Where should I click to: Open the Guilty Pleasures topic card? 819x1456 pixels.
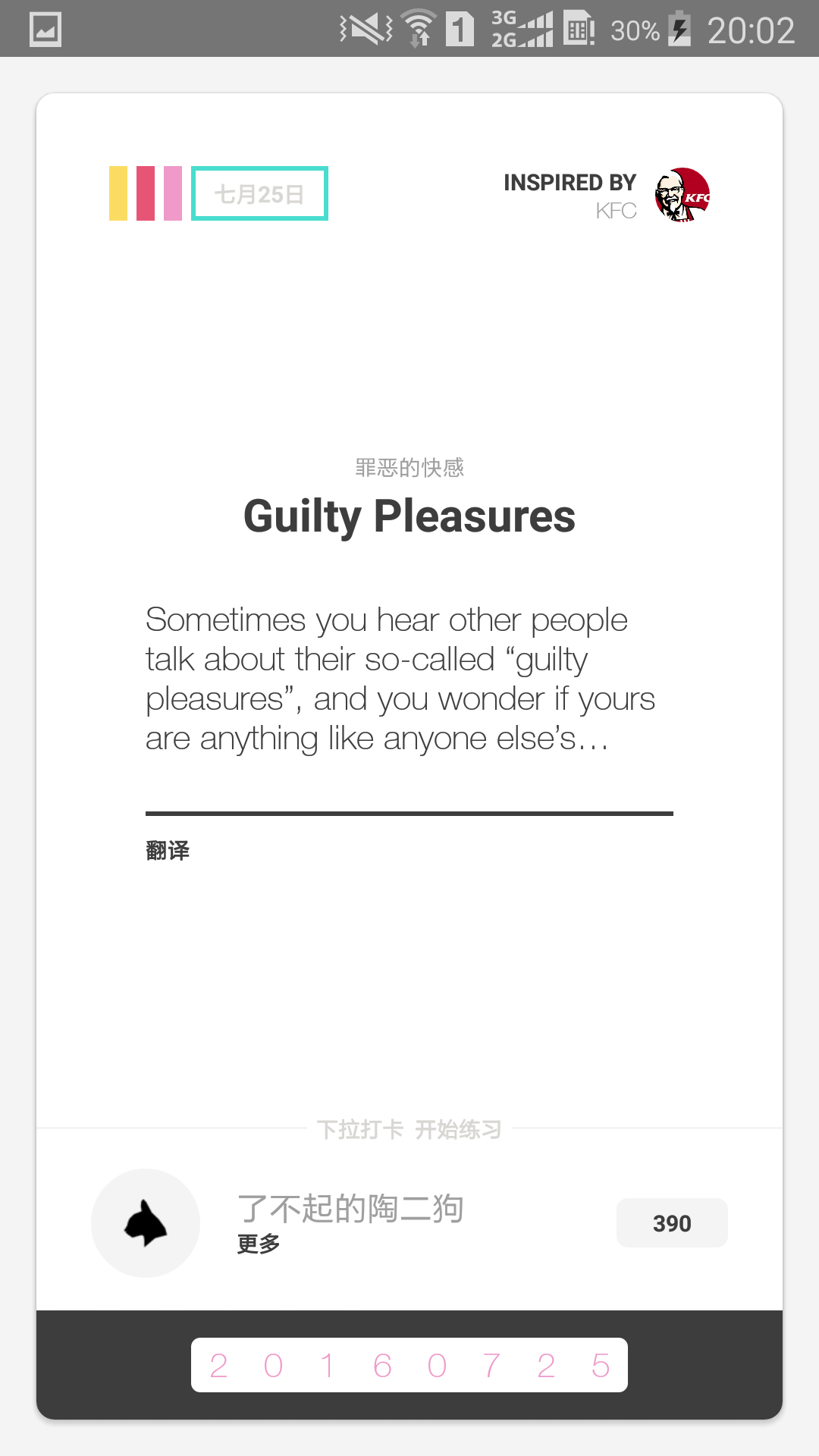point(409,516)
